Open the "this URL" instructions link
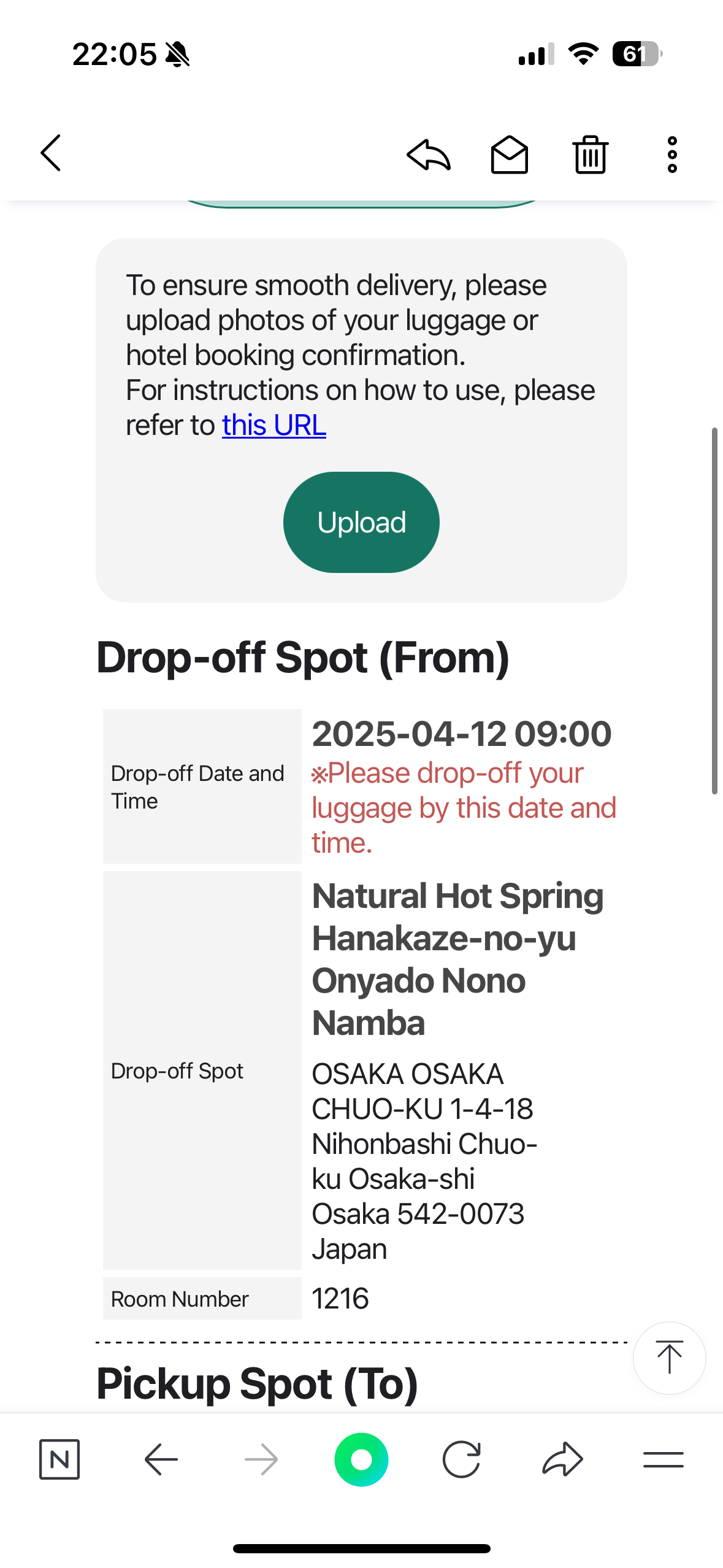723x1568 pixels. (x=274, y=425)
